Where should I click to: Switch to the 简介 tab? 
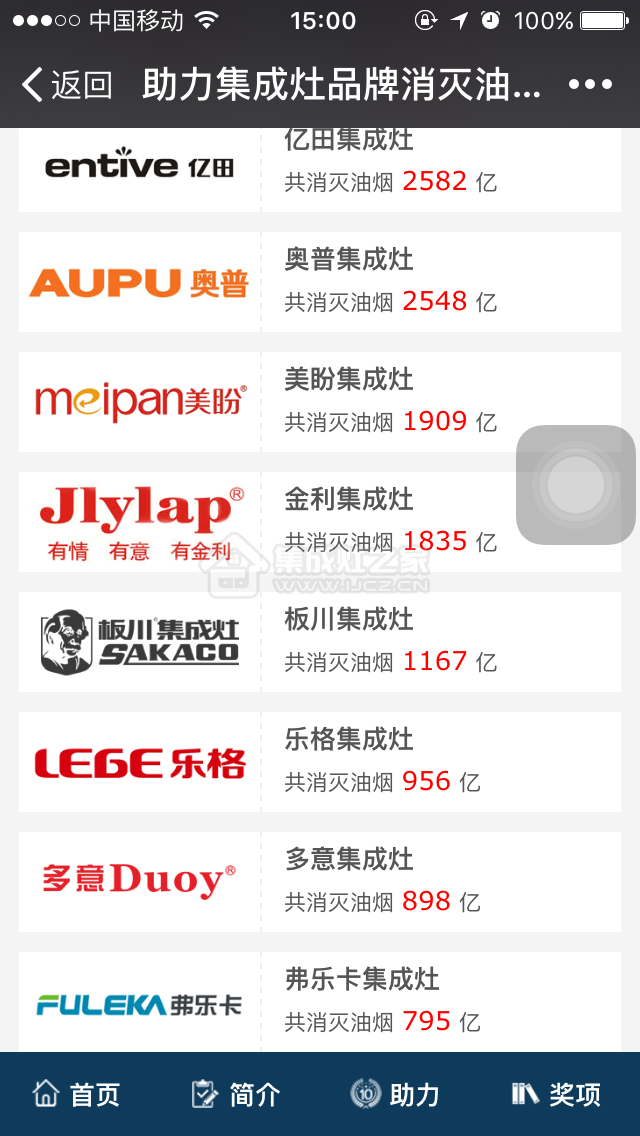point(236,1094)
